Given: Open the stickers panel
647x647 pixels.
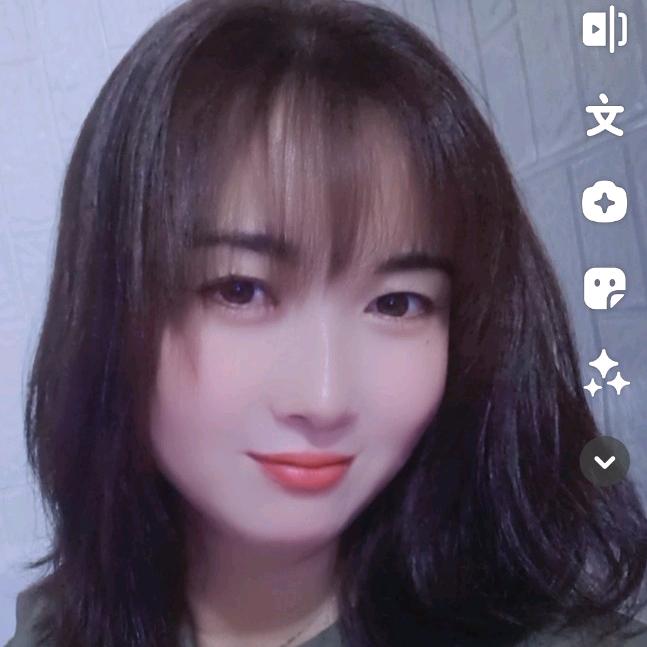Looking at the screenshot, I should (605, 288).
